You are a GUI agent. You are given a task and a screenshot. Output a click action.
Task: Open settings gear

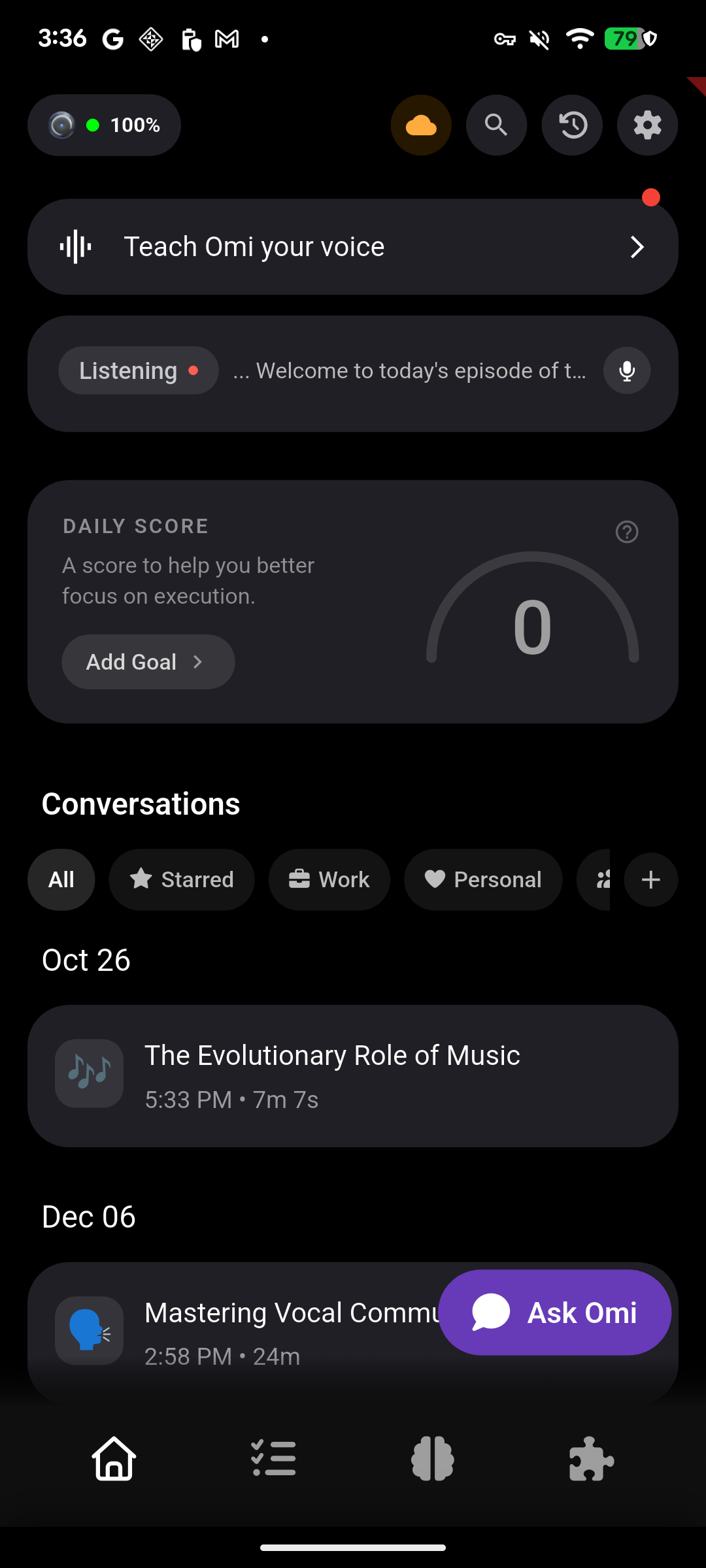point(647,125)
